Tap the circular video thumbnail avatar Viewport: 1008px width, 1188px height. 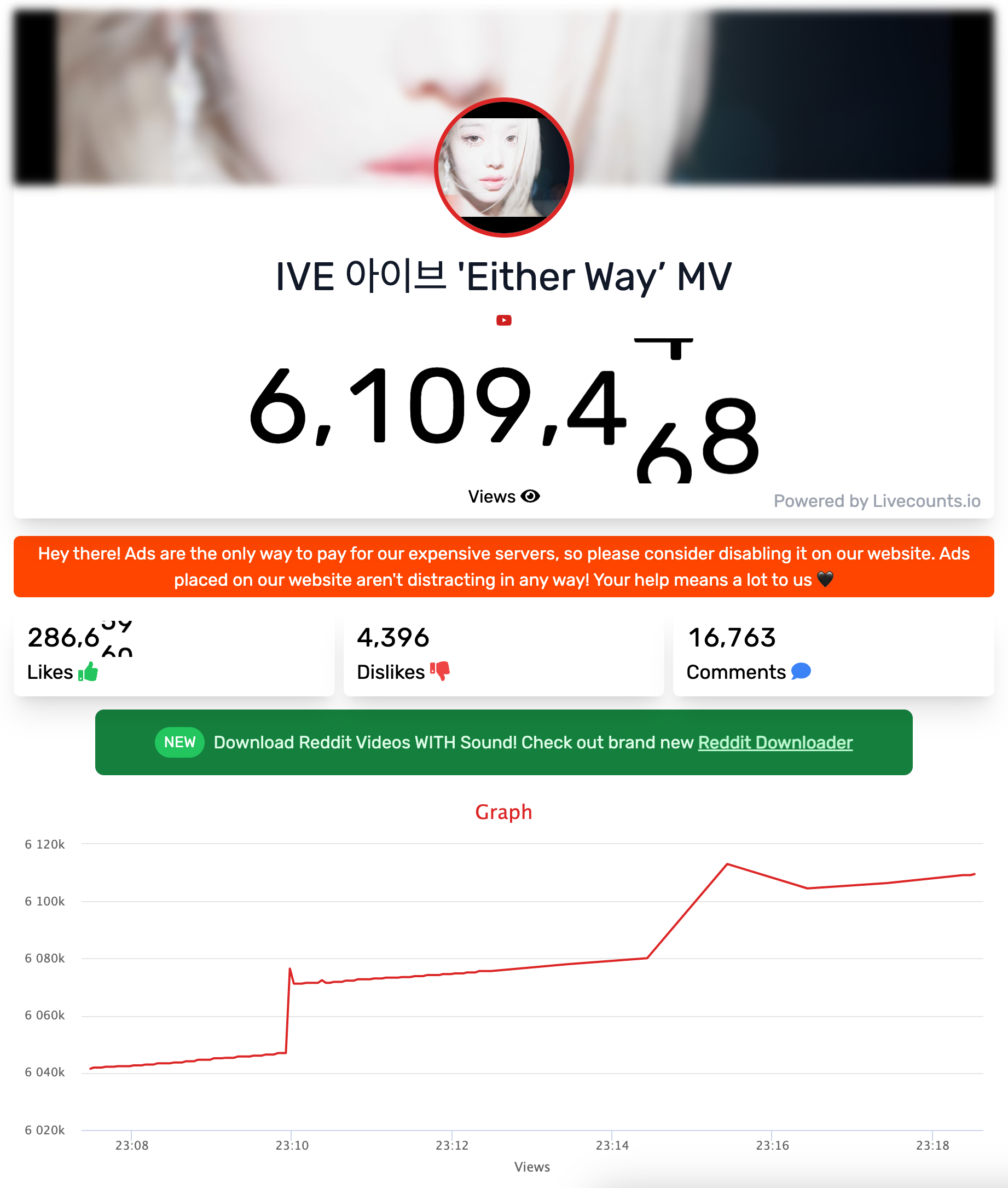point(503,168)
